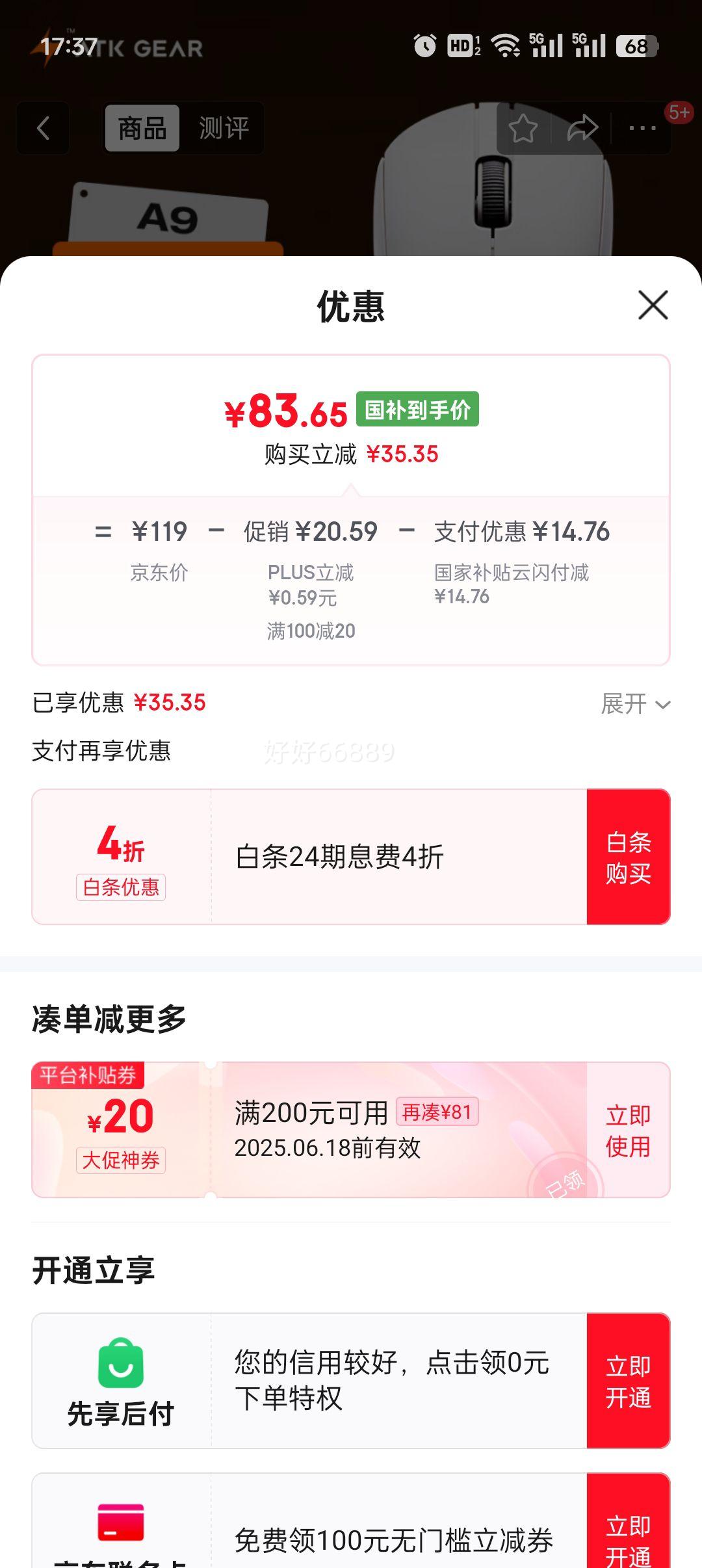702x1568 pixels.
Task: Tap 立即开通 for 先享后付
Action: click(x=628, y=1381)
